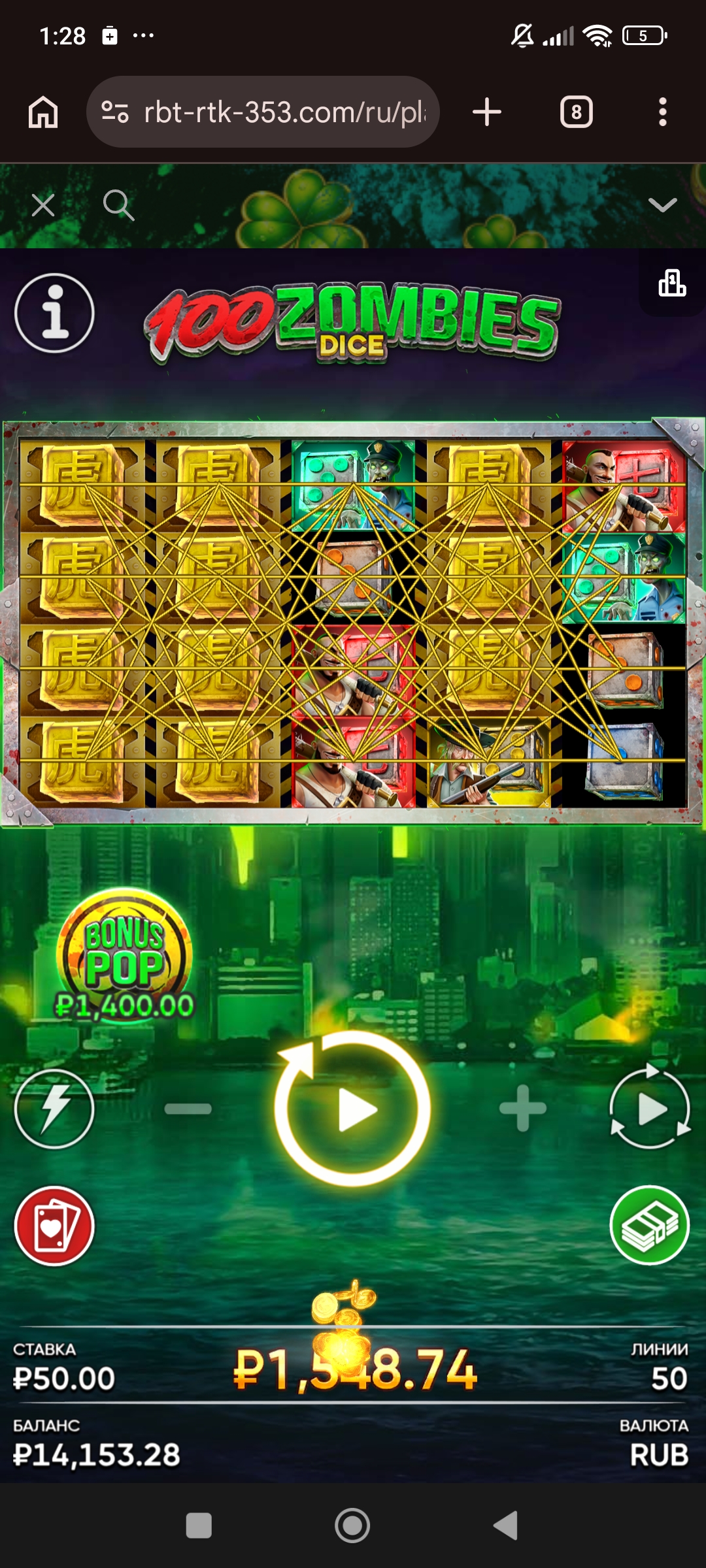Open the leaderboard podium icon
Viewport: 706px width, 1568px height.
click(x=672, y=284)
